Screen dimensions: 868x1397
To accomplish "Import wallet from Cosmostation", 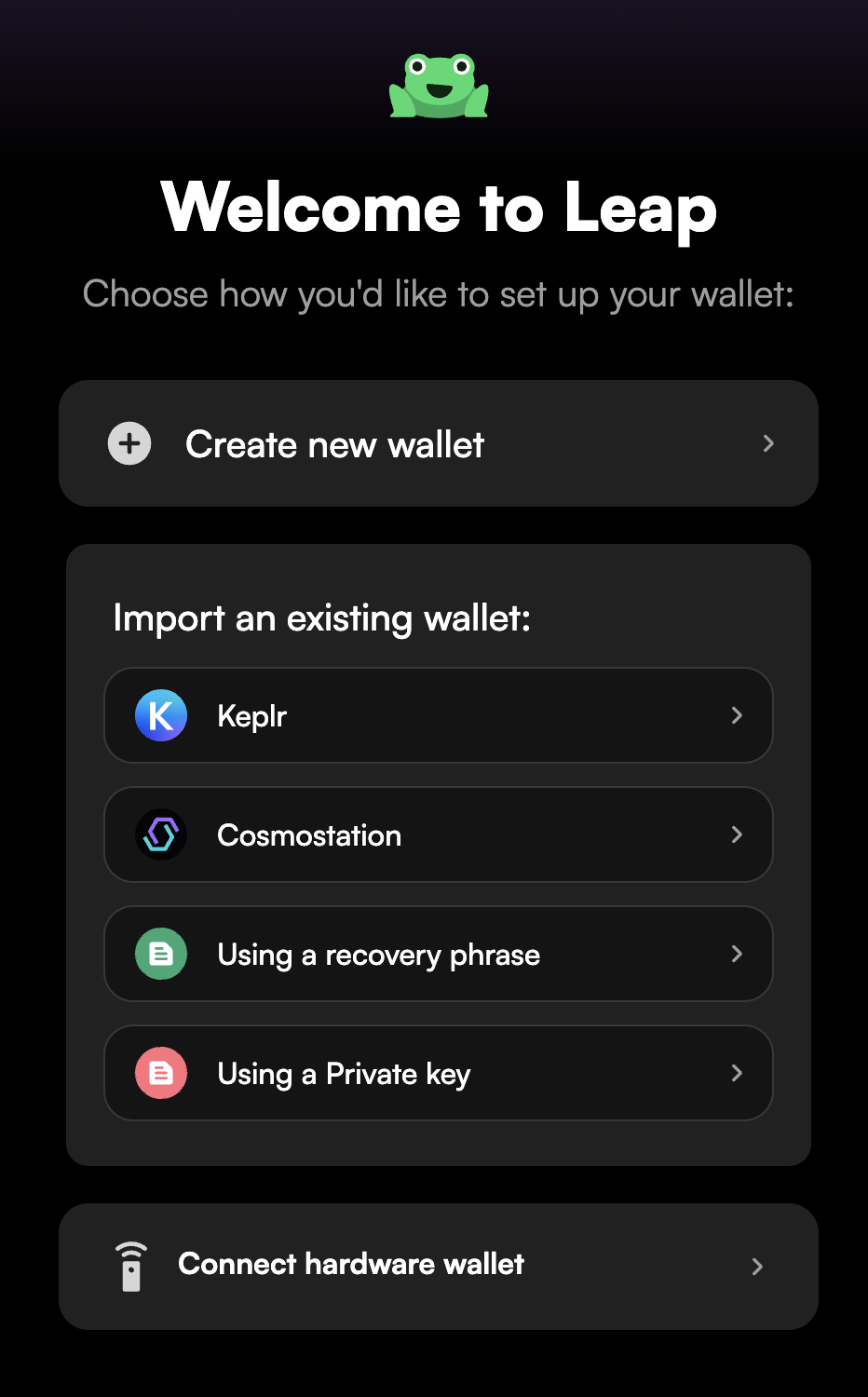I will [x=438, y=834].
